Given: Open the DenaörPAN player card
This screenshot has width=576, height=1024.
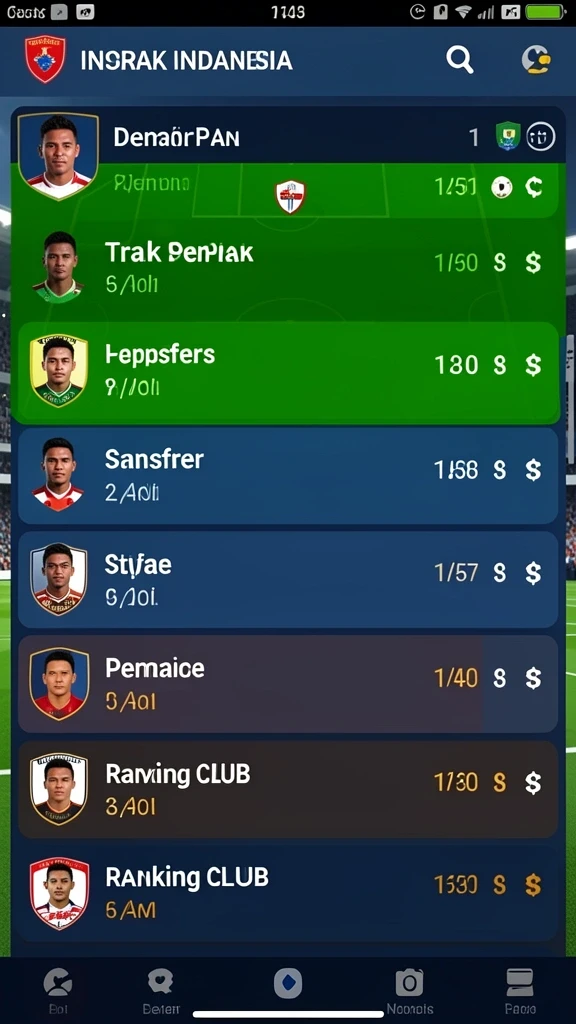Looking at the screenshot, I should click(x=288, y=162).
